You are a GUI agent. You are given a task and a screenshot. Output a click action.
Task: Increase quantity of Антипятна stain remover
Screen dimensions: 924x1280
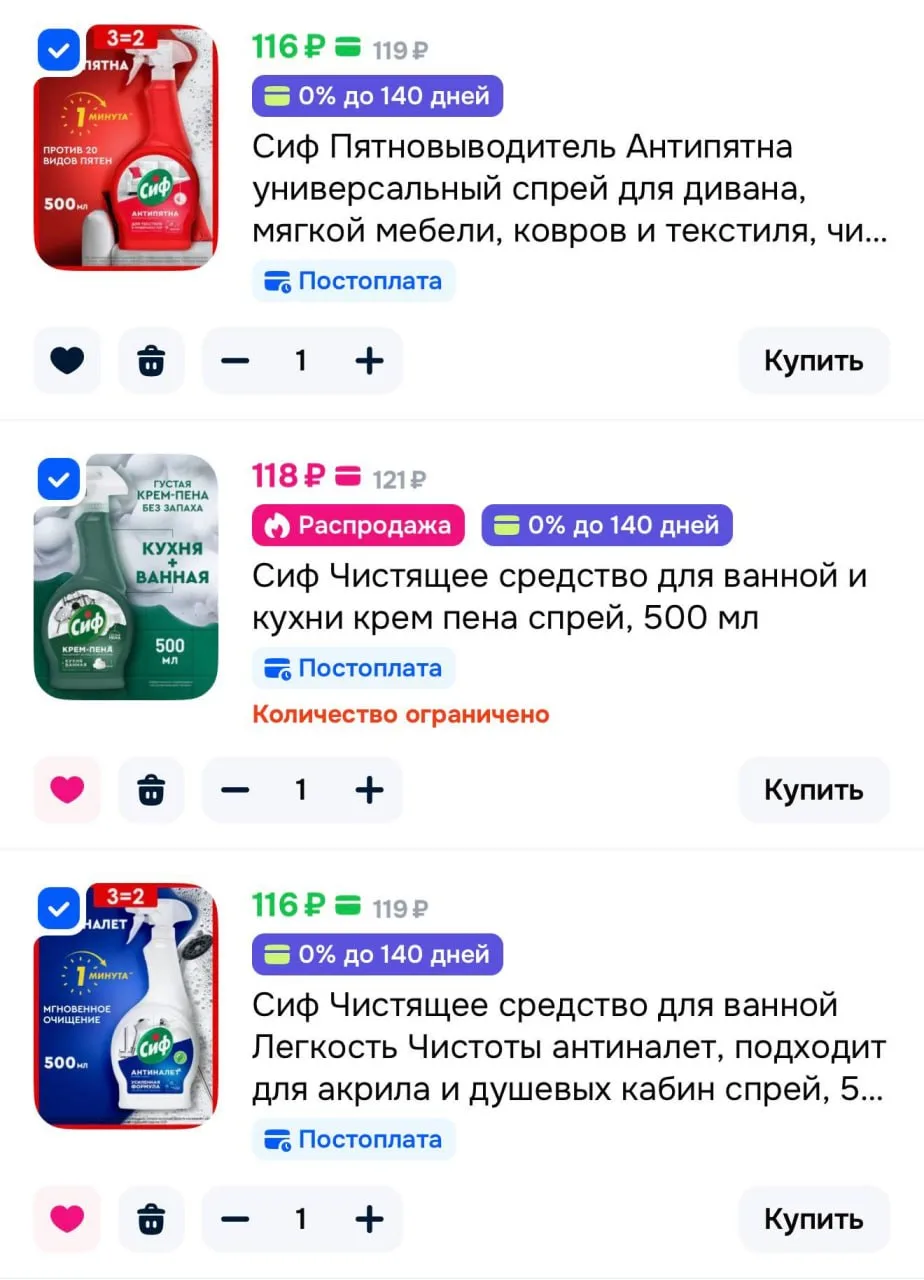tap(369, 360)
